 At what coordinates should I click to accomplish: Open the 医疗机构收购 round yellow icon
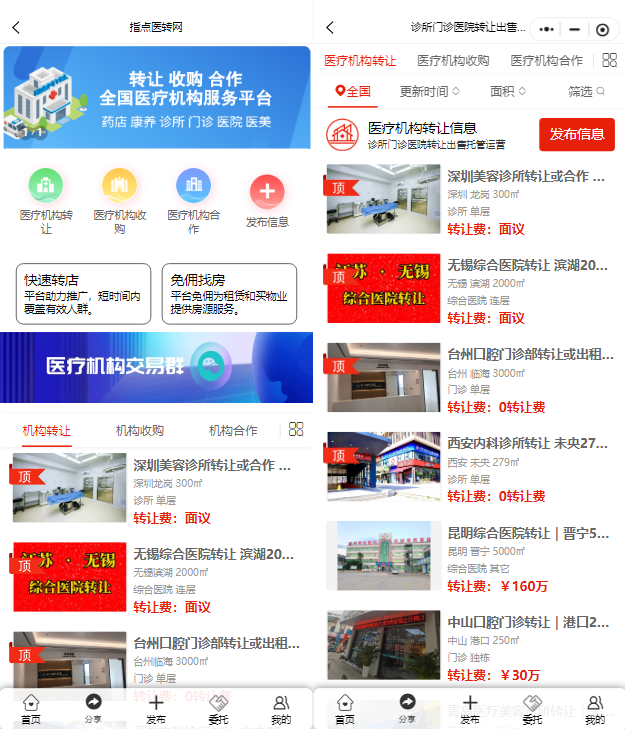[119, 186]
